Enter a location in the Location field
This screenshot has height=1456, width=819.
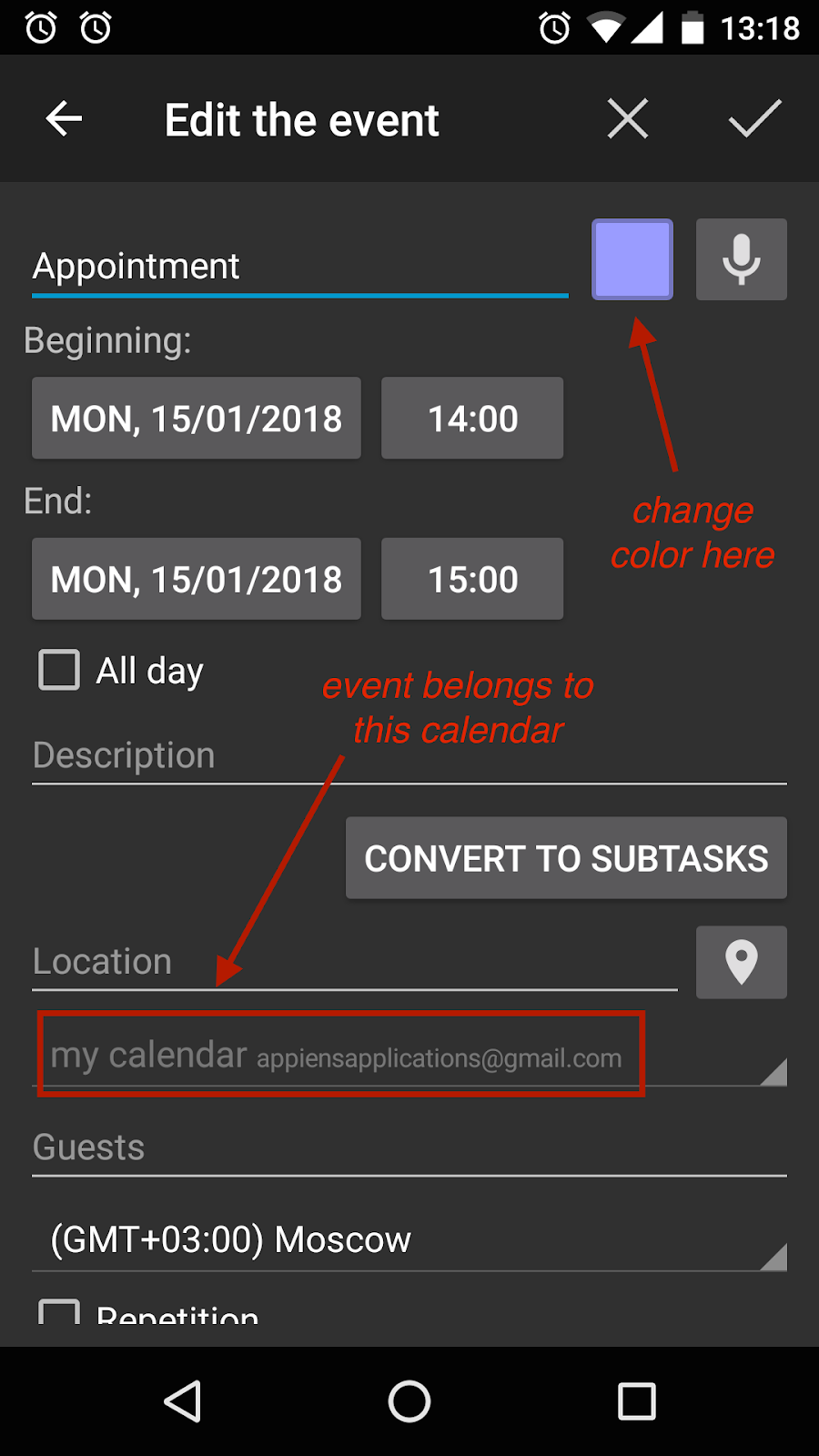point(355,963)
